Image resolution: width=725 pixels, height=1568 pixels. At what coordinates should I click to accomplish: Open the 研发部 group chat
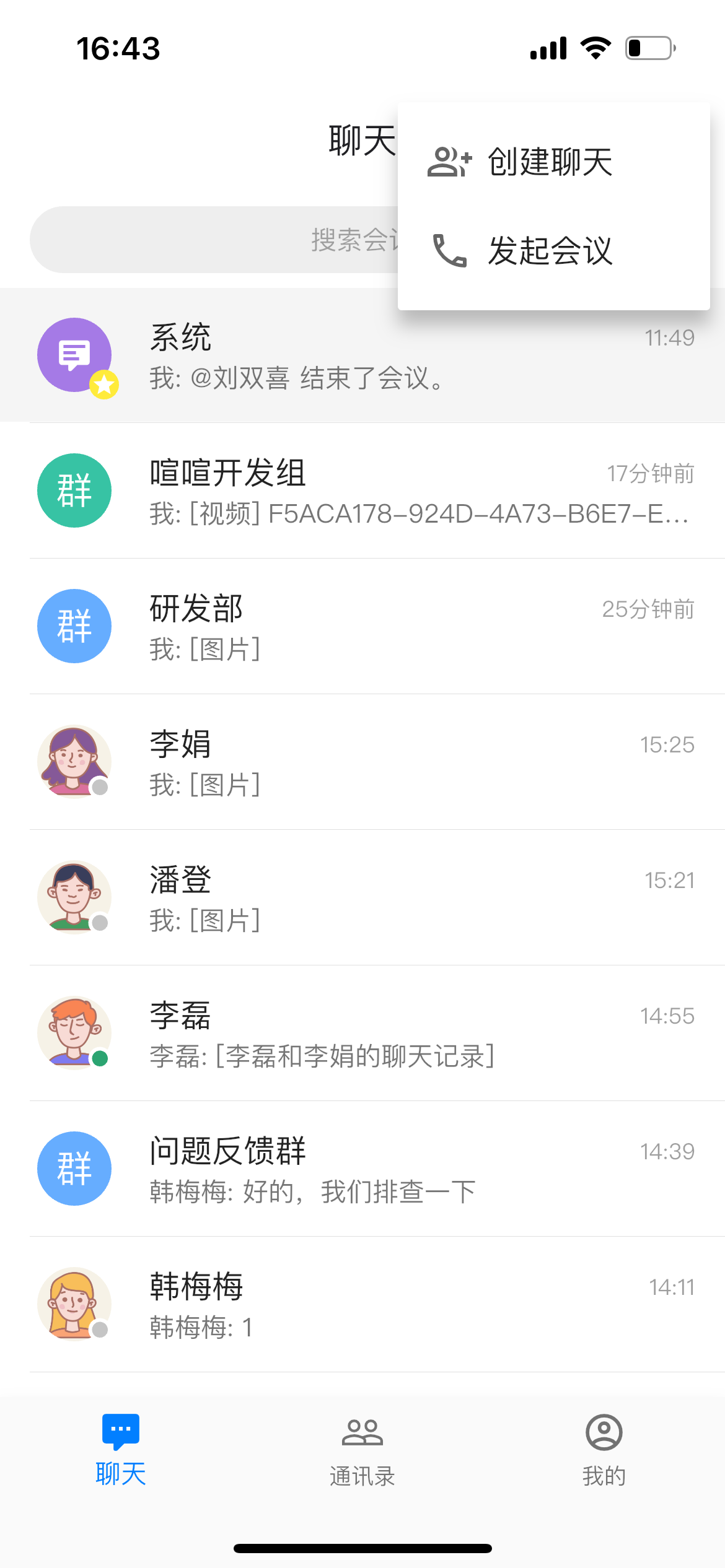tap(372, 627)
